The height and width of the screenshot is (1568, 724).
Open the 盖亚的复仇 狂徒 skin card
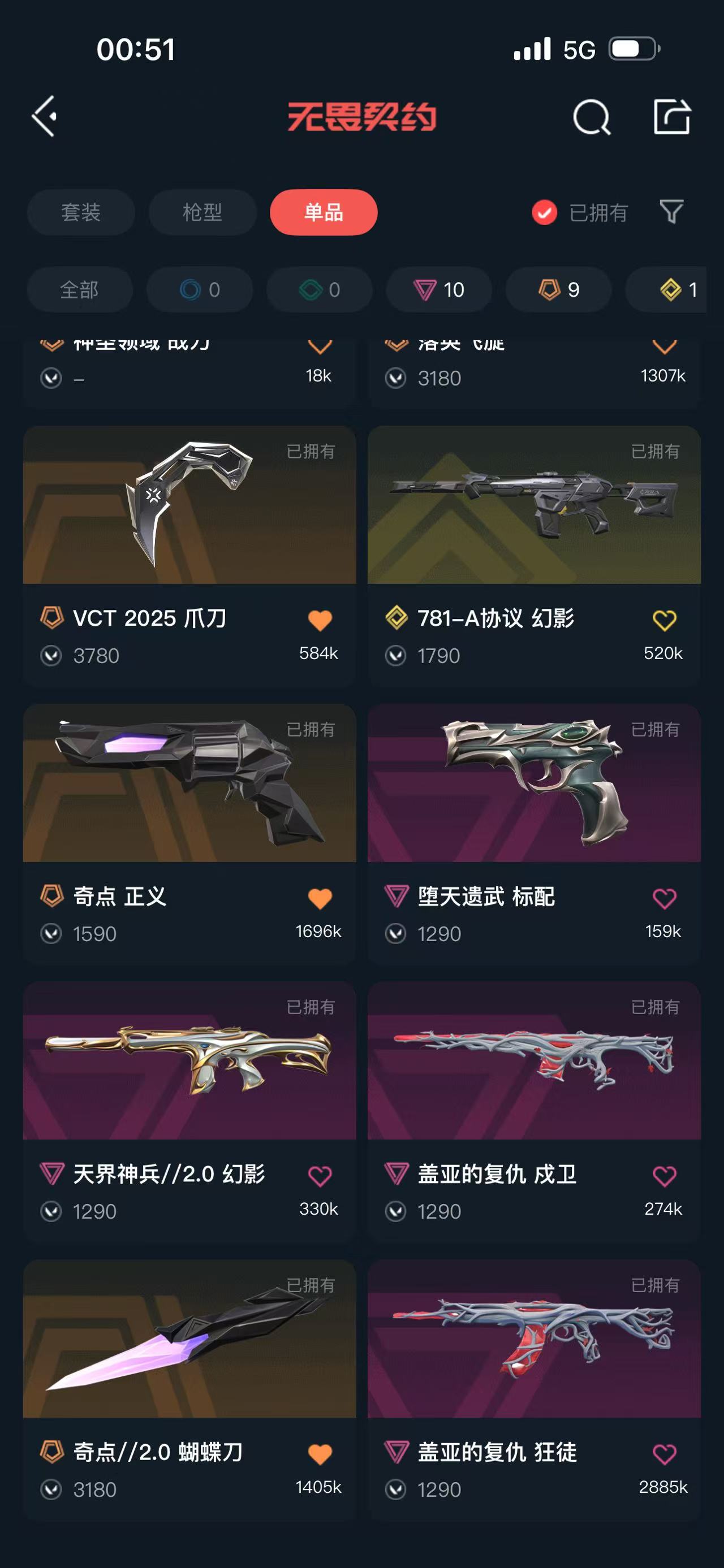click(533, 1339)
